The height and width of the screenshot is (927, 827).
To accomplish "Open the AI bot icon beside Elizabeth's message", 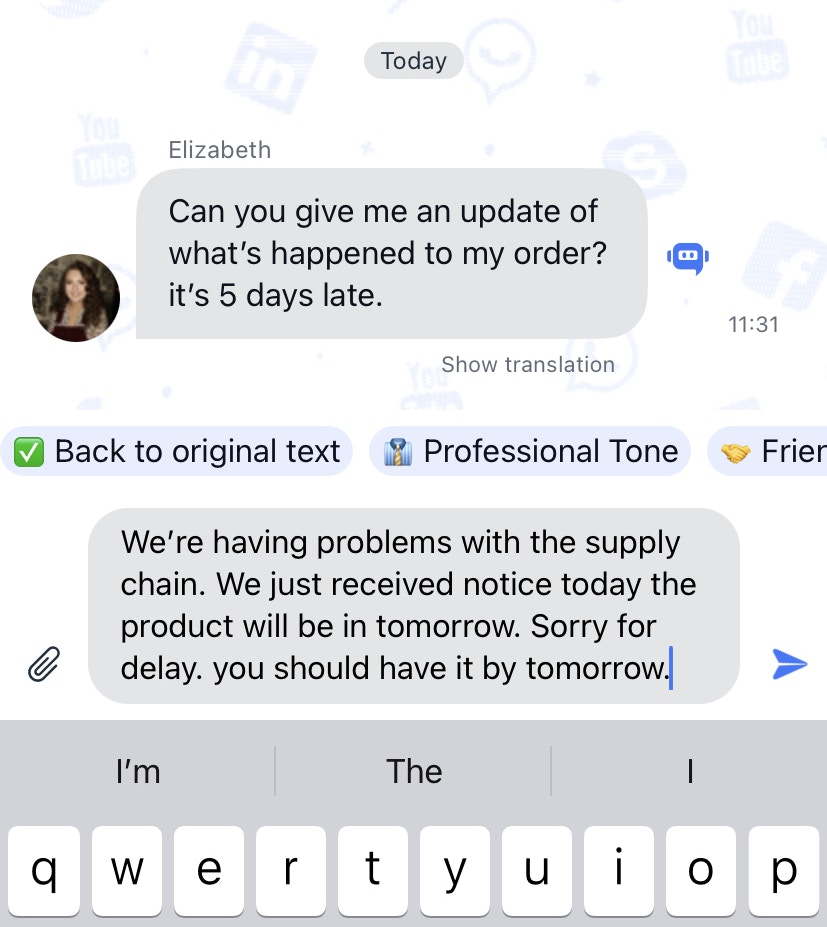I will (x=688, y=258).
